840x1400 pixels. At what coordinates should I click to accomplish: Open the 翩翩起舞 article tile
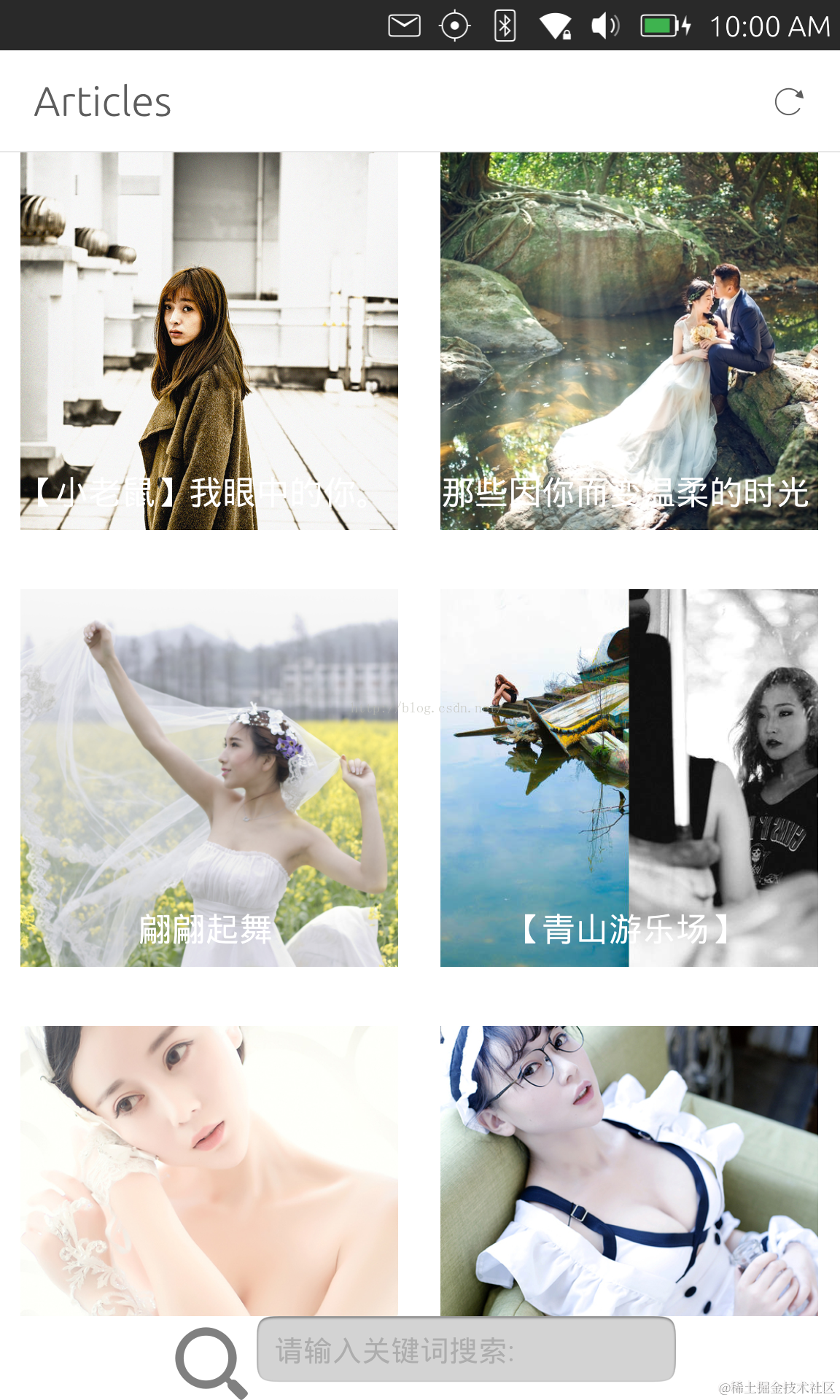pyautogui.click(x=209, y=778)
